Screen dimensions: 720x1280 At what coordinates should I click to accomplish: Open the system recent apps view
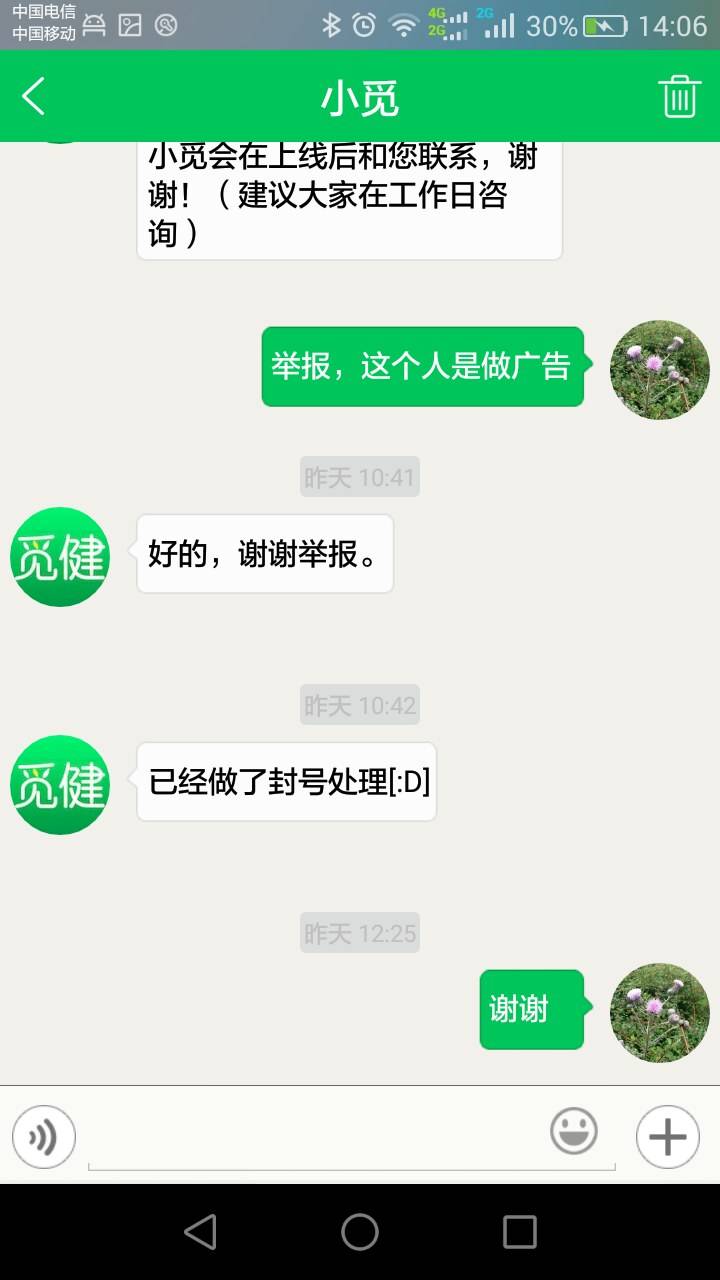(x=519, y=1232)
